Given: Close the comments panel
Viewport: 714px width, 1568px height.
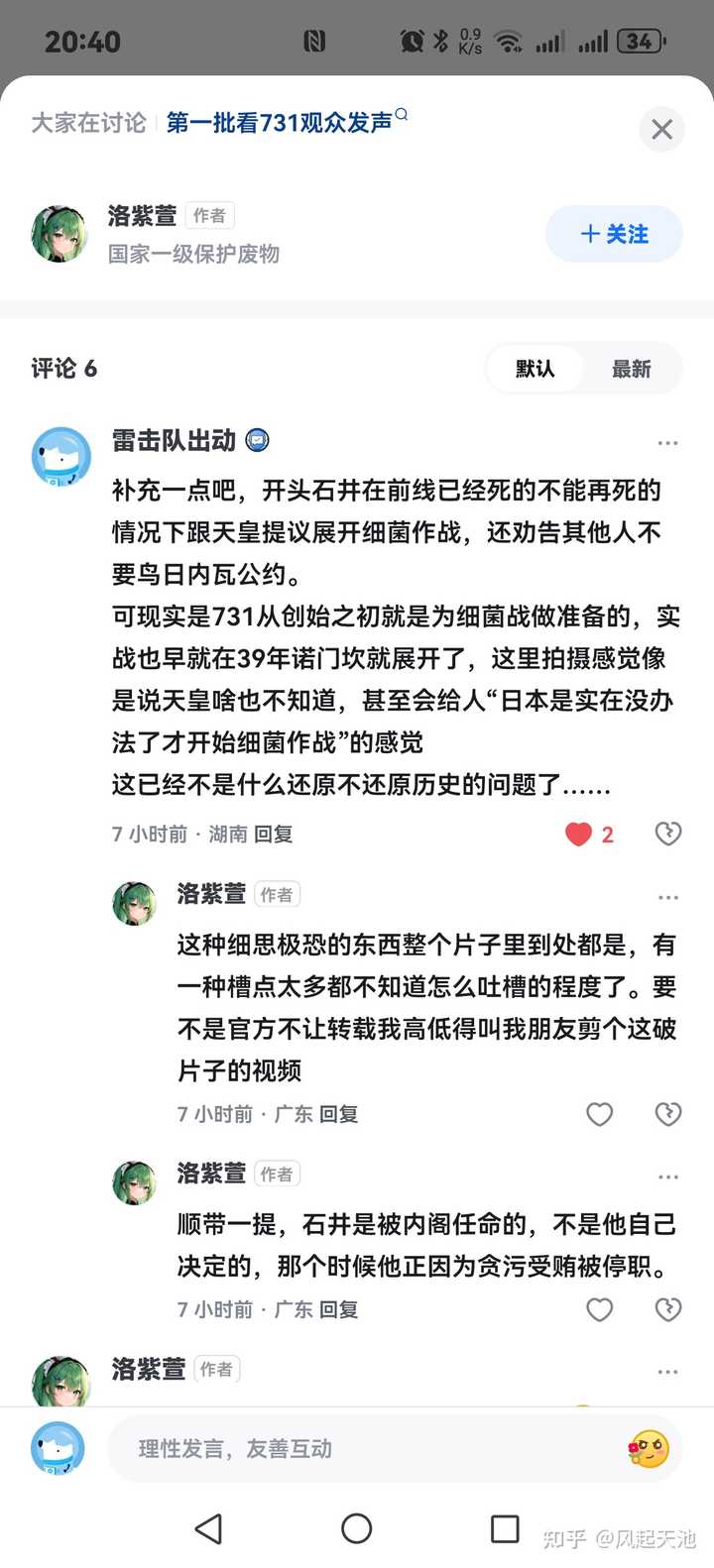Looking at the screenshot, I should tap(661, 129).
